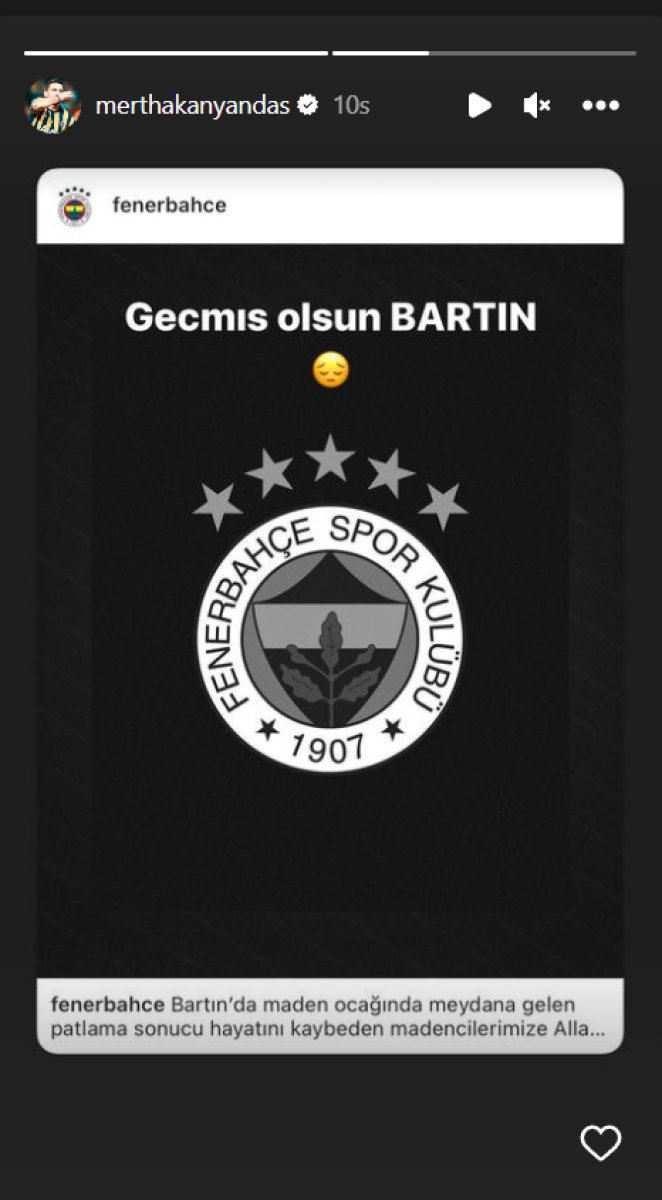The image size is (662, 1200).
Task: Open merthakanyandas profile picture
Action: tap(52, 105)
